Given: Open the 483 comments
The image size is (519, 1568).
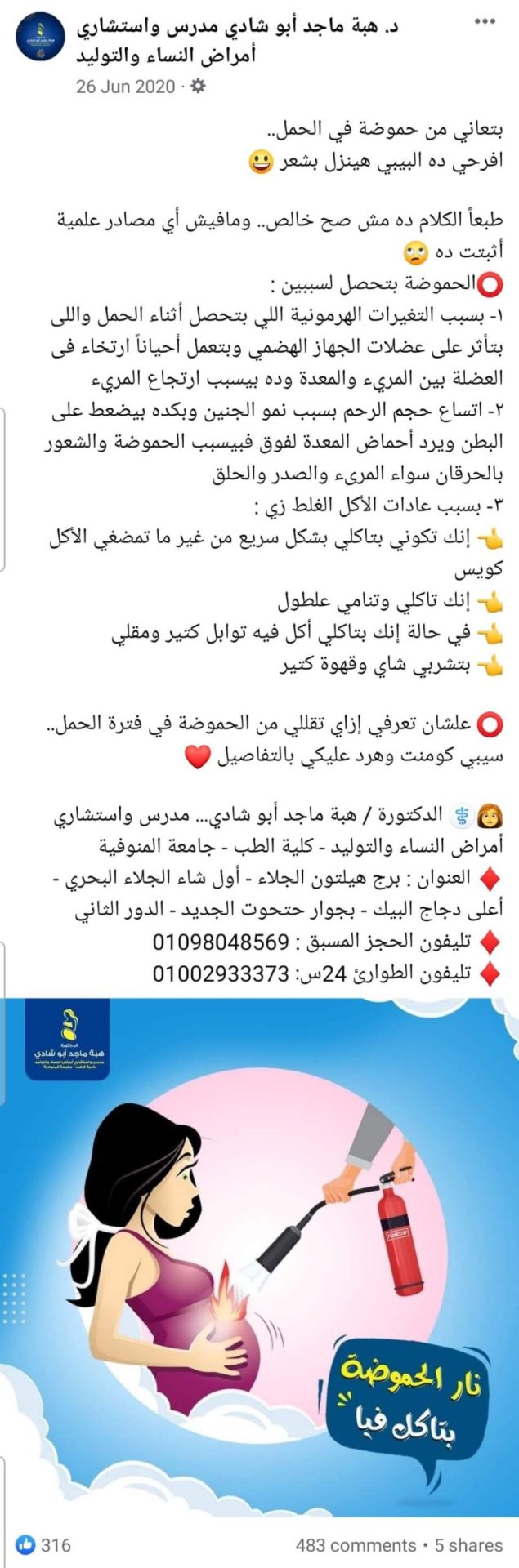Looking at the screenshot, I should (356, 1544).
